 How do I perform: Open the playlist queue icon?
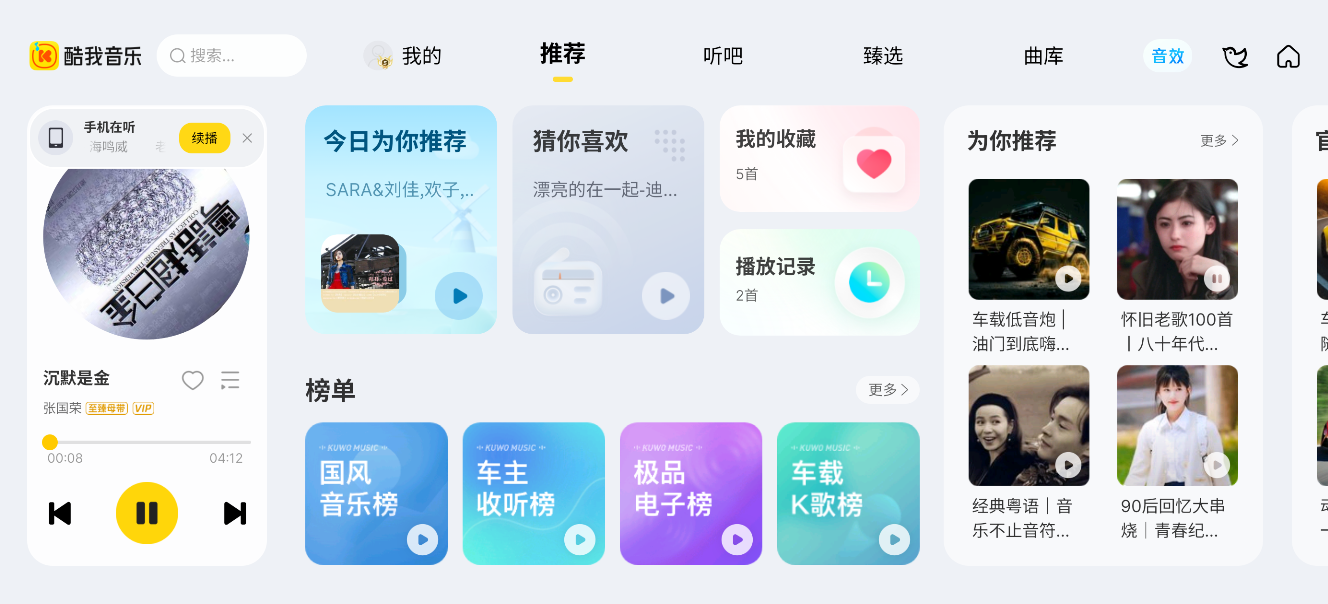click(231, 380)
